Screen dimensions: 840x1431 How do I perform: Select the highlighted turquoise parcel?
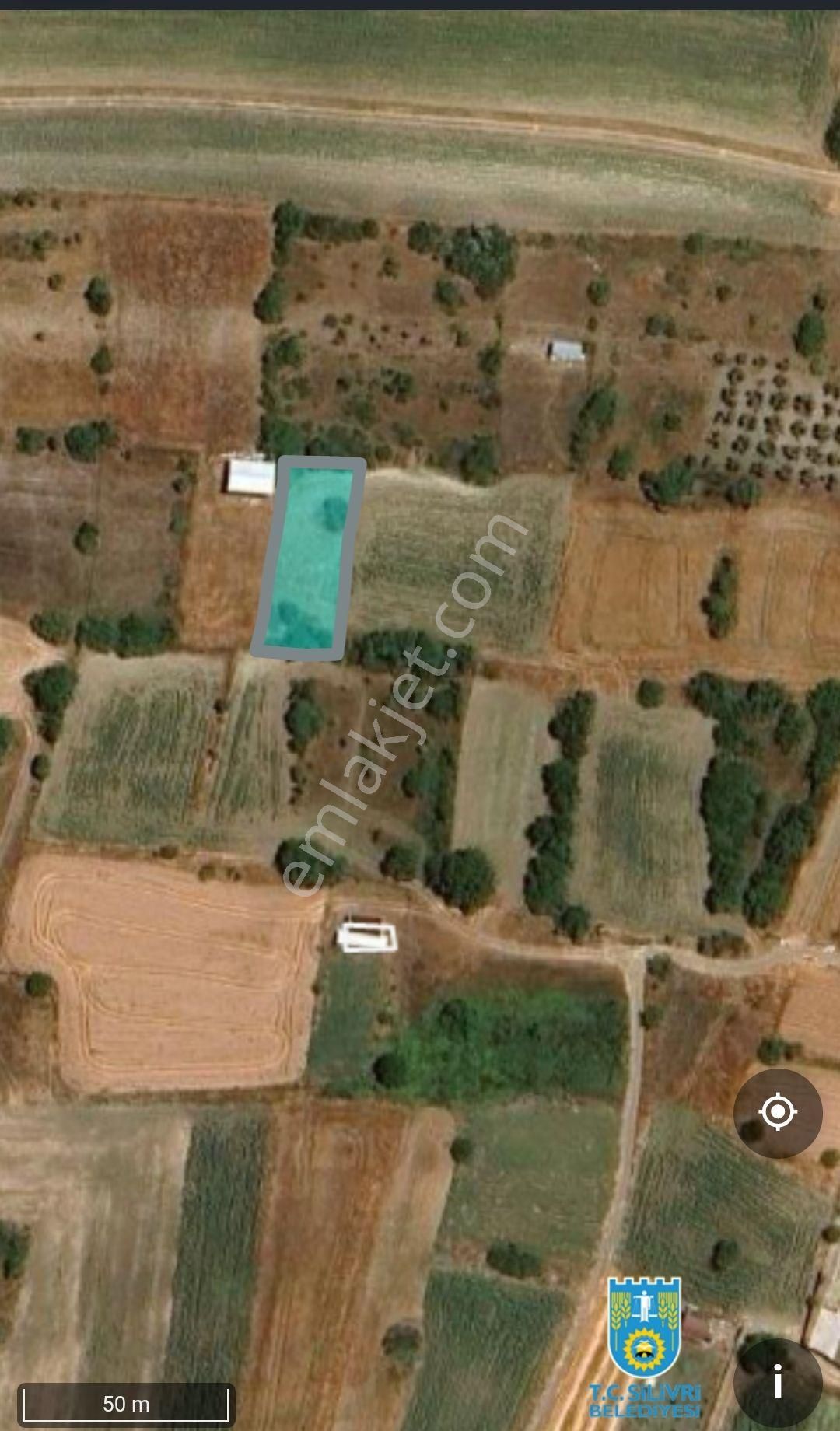click(310, 558)
